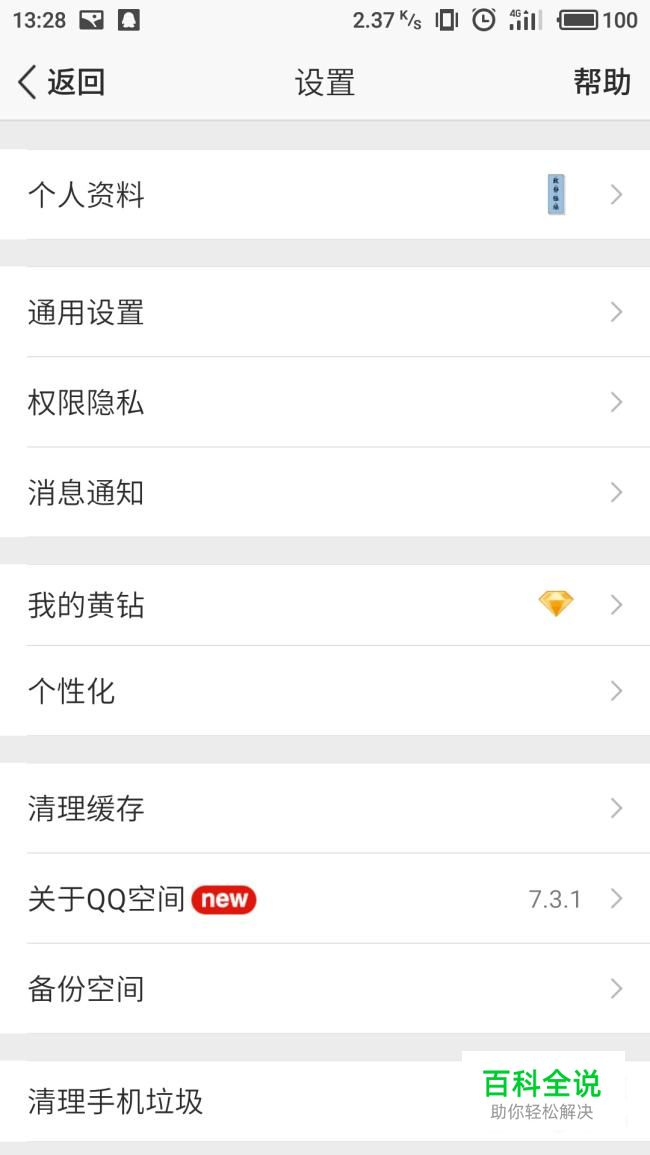Open 关于QQ空间 about page

pyautogui.click(x=324, y=898)
